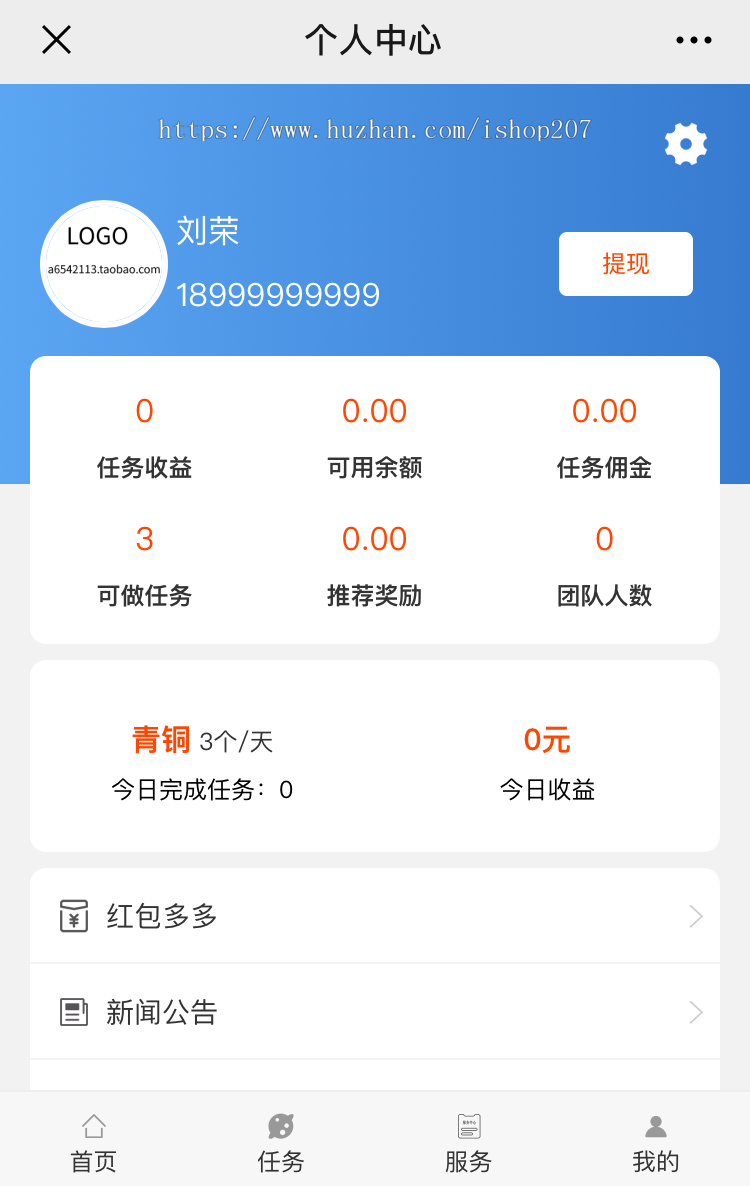Click the 青铜 membership level label
Viewport: 750px width, 1186px height.
point(163,740)
